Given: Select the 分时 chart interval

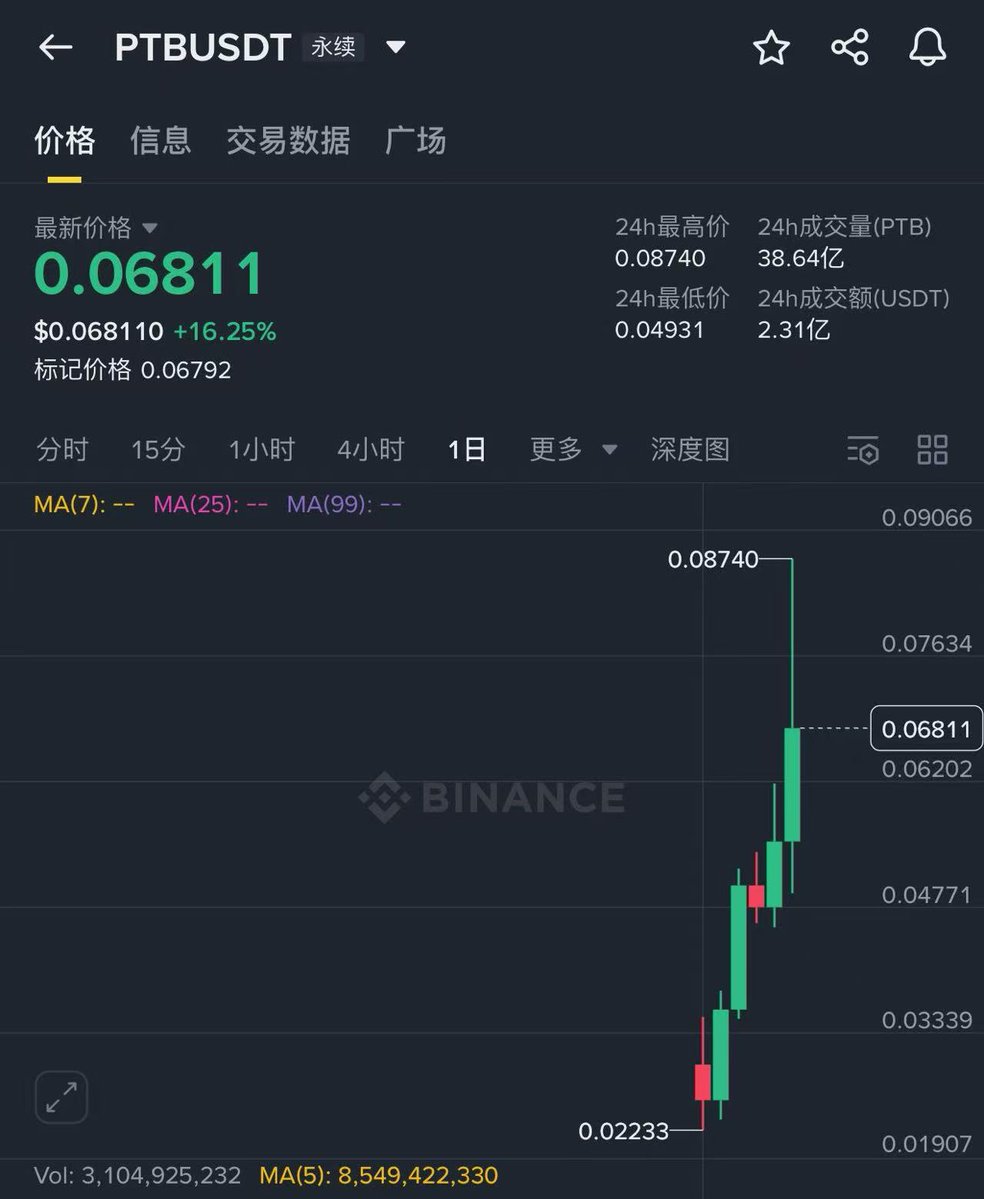Looking at the screenshot, I should tap(62, 450).
